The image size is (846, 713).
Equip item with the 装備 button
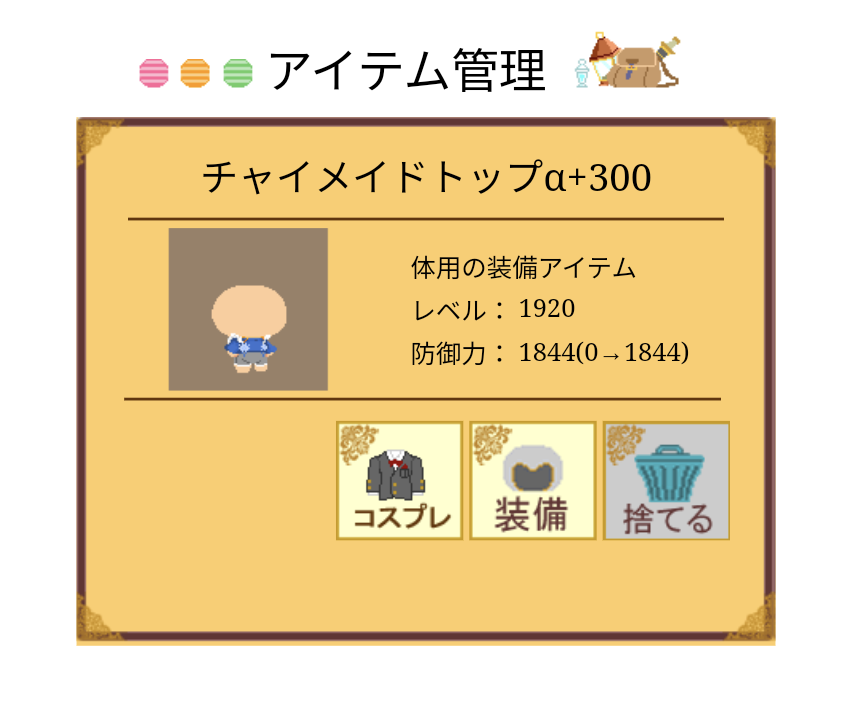pos(532,481)
